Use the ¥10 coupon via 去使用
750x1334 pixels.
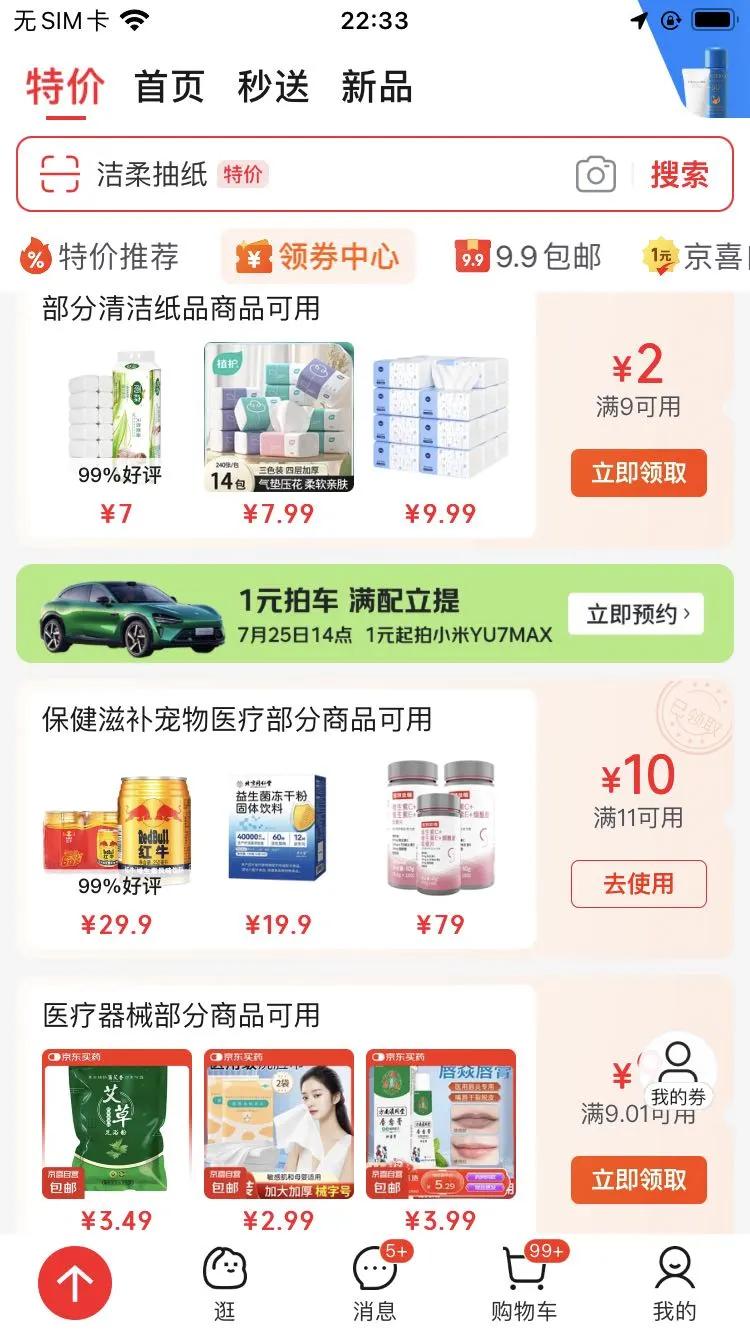[x=639, y=884]
